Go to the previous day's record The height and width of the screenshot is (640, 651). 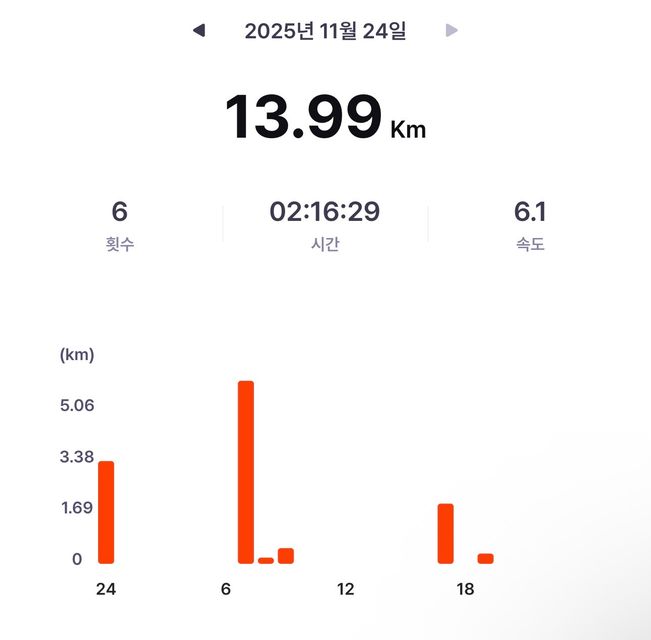coord(199,31)
